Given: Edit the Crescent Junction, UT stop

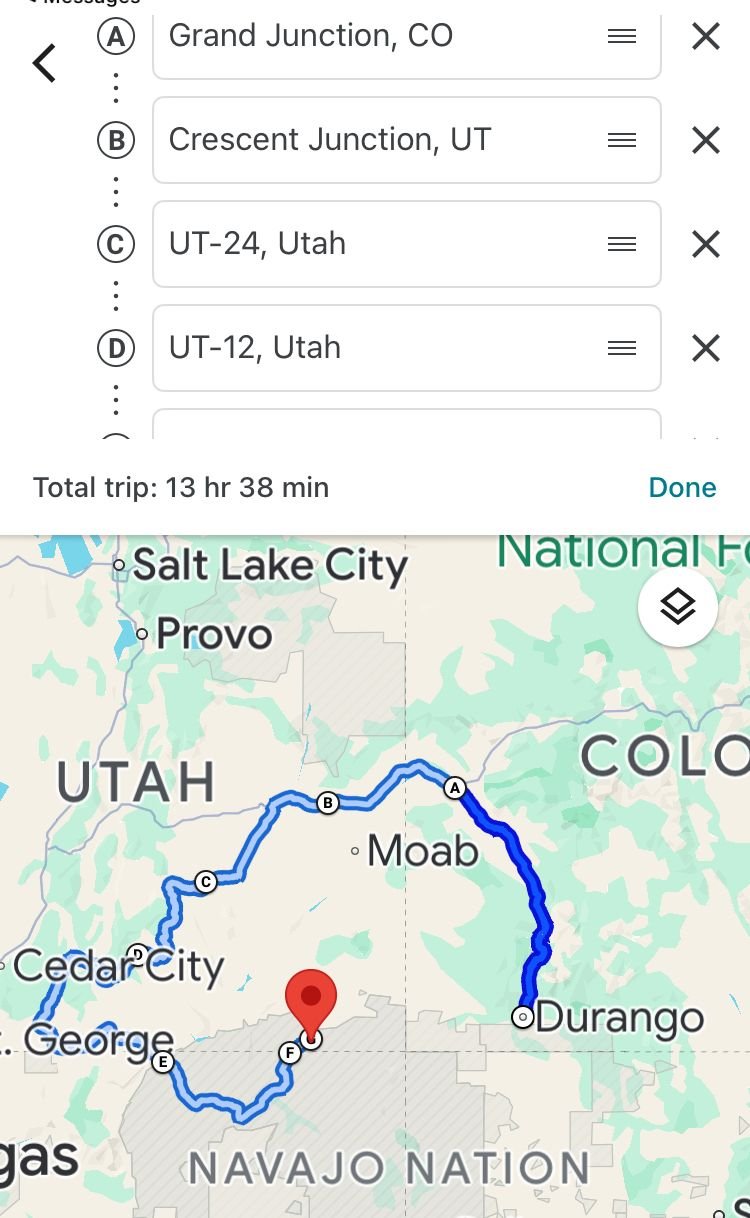Looking at the screenshot, I should point(380,140).
